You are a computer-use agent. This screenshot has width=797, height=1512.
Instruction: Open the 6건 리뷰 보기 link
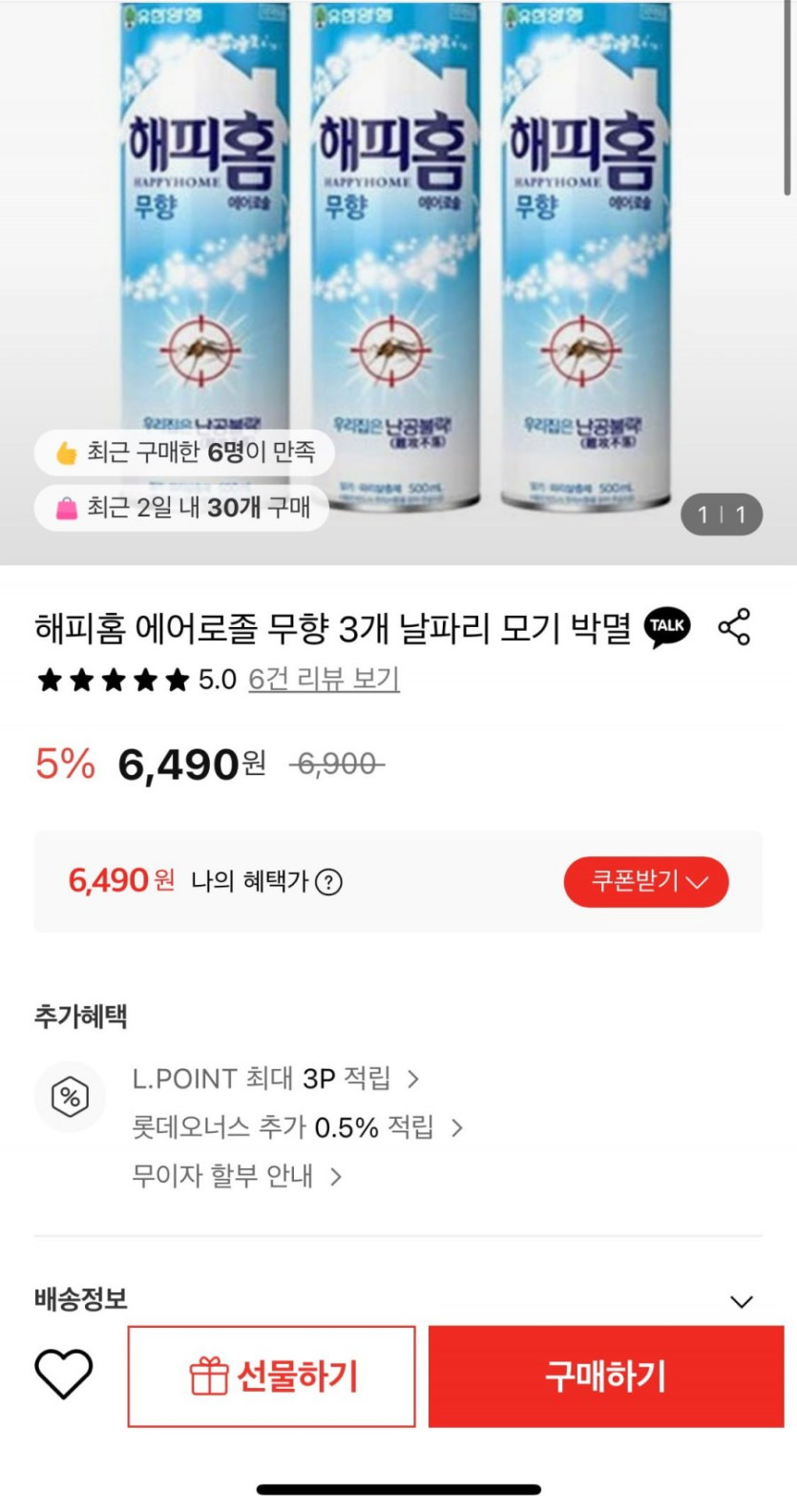(x=324, y=680)
